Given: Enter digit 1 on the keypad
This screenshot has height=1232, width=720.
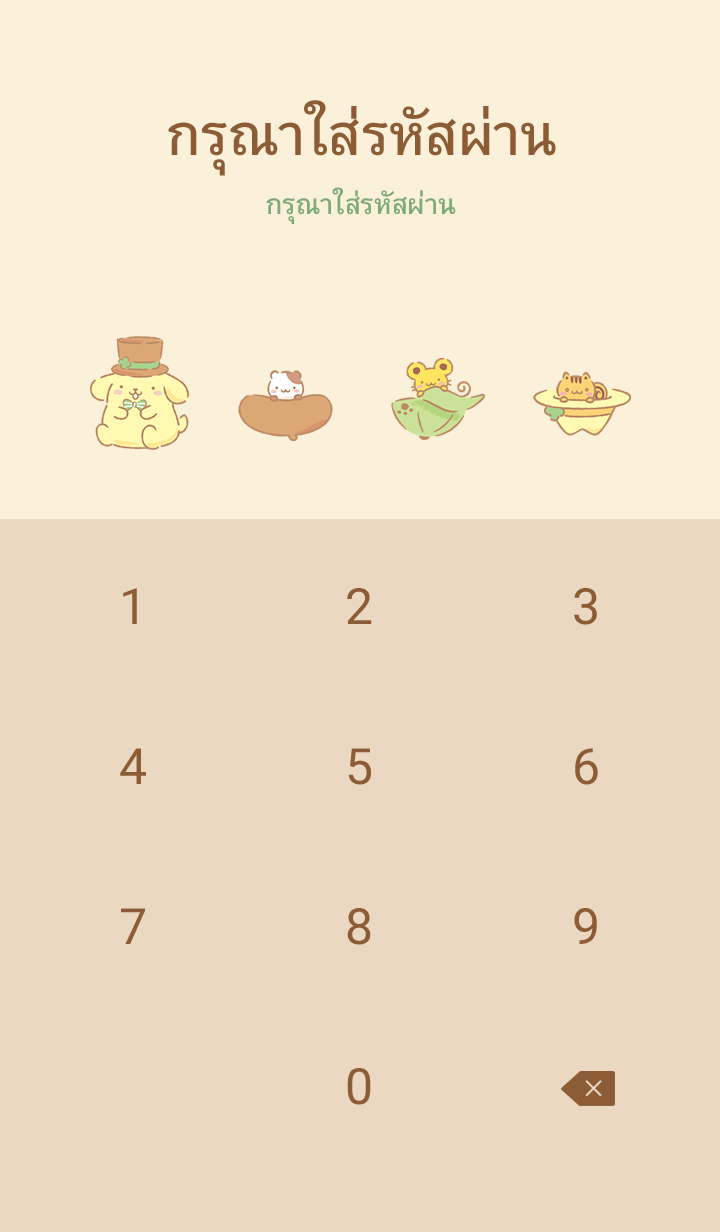Looking at the screenshot, I should pos(132,608).
